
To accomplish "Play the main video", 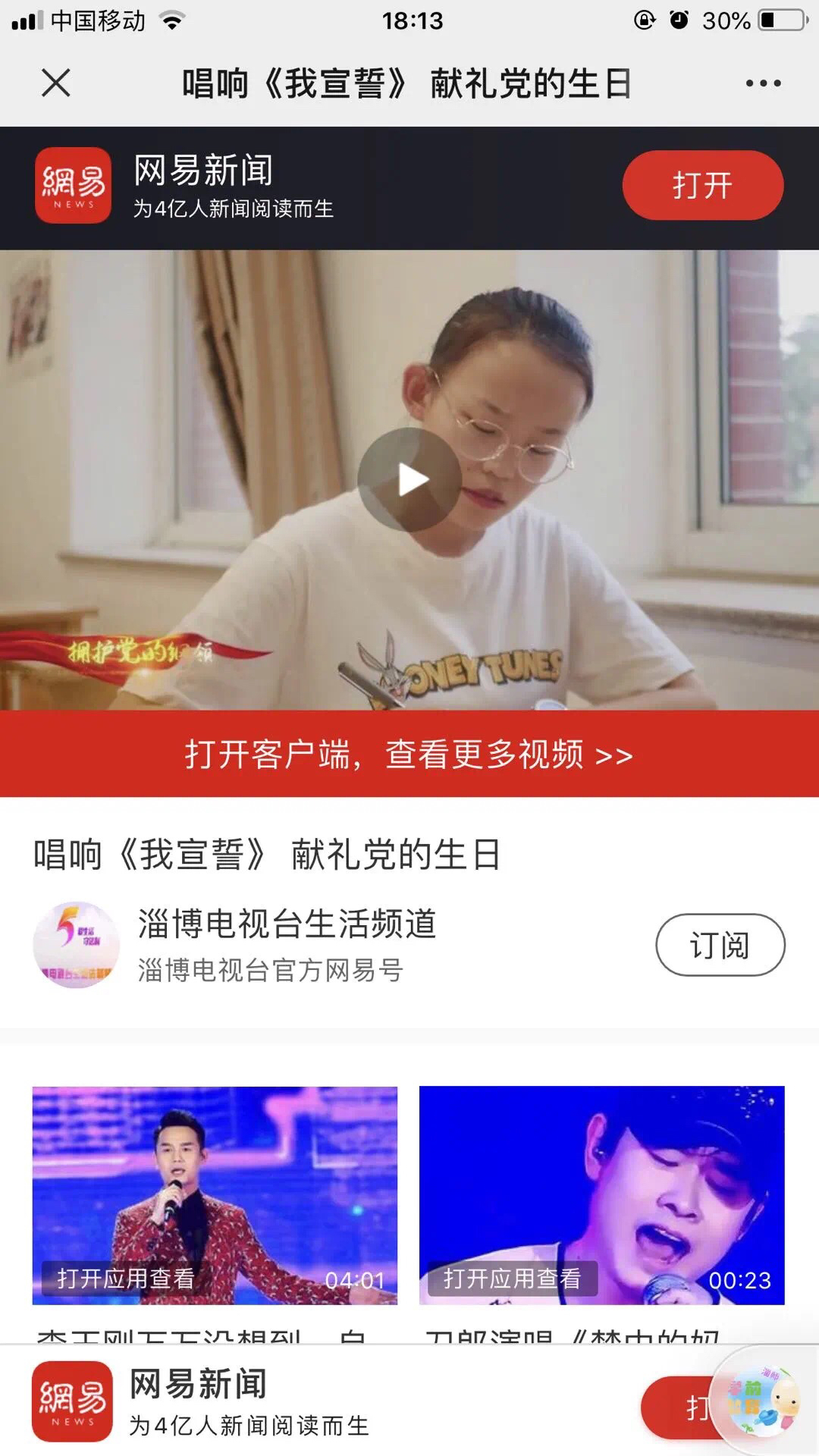I will (409, 480).
